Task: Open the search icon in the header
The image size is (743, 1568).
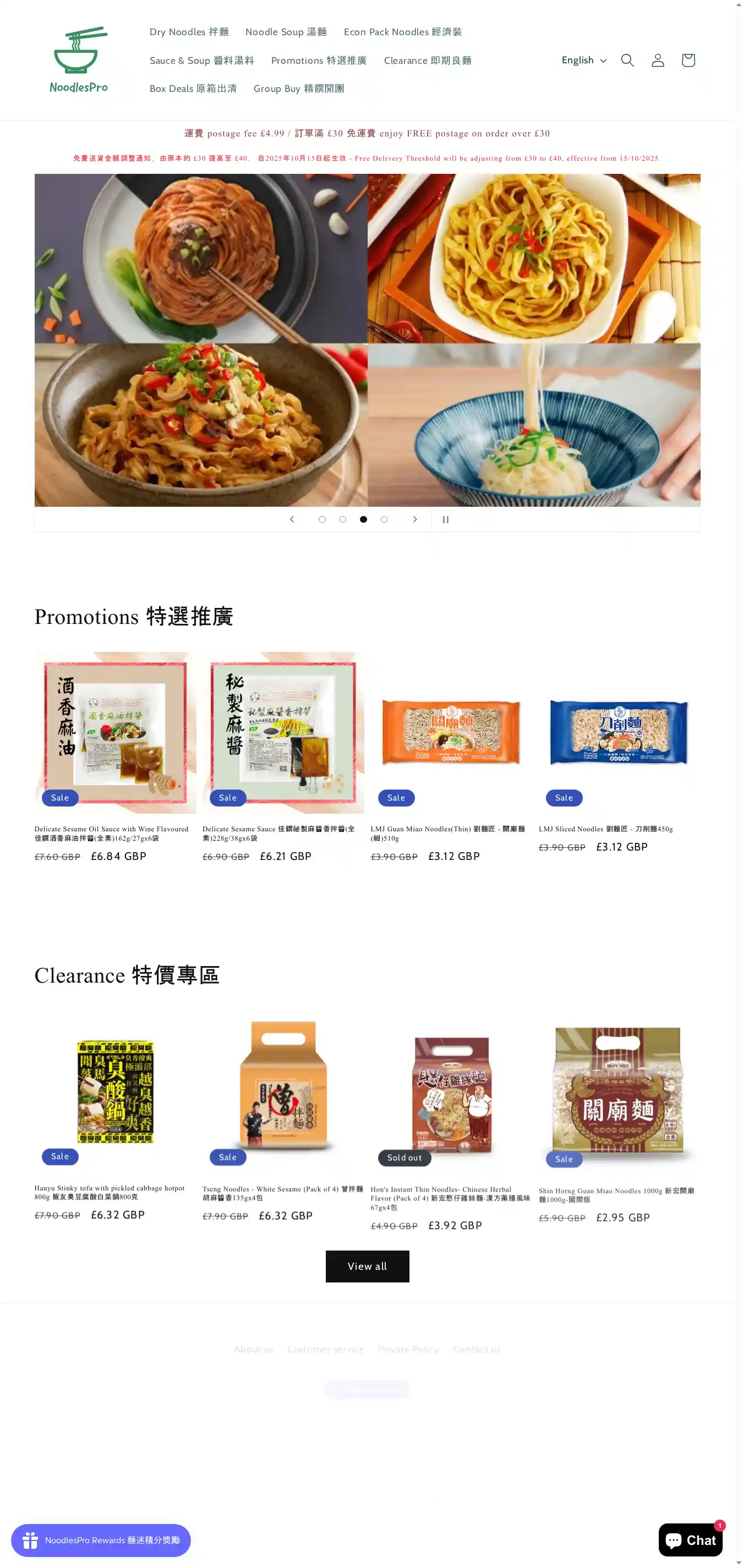Action: 627,61
